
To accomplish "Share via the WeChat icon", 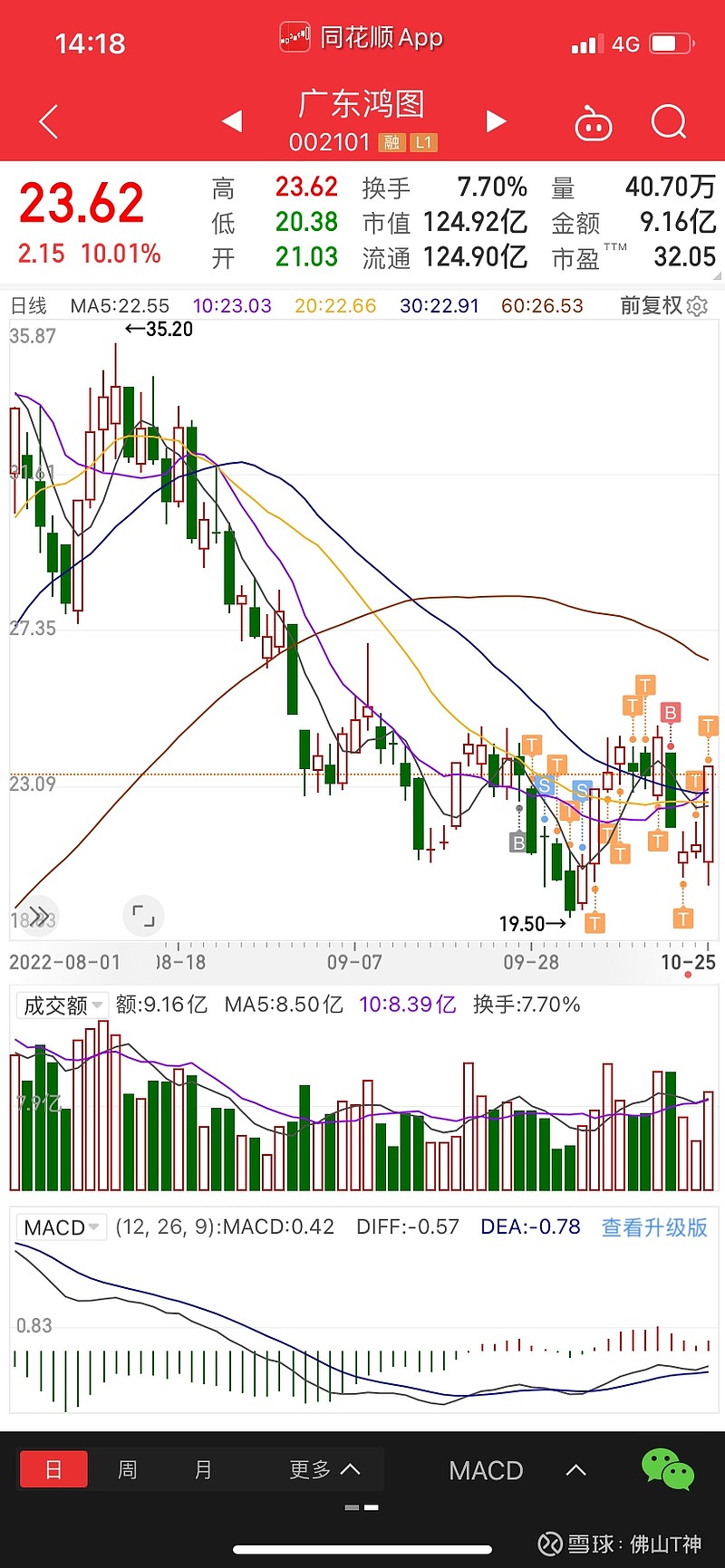I will pos(668,1469).
